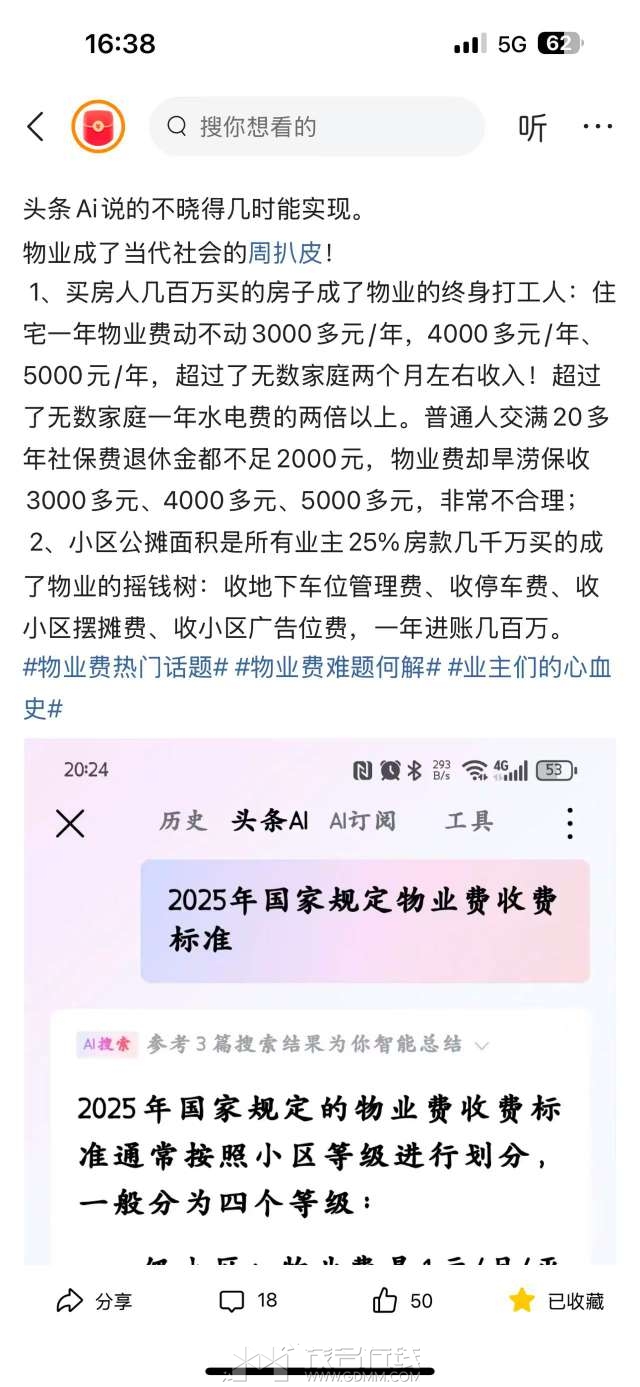Open the author's red avatar
The height and width of the screenshot is (1387, 640).
[x=98, y=127]
